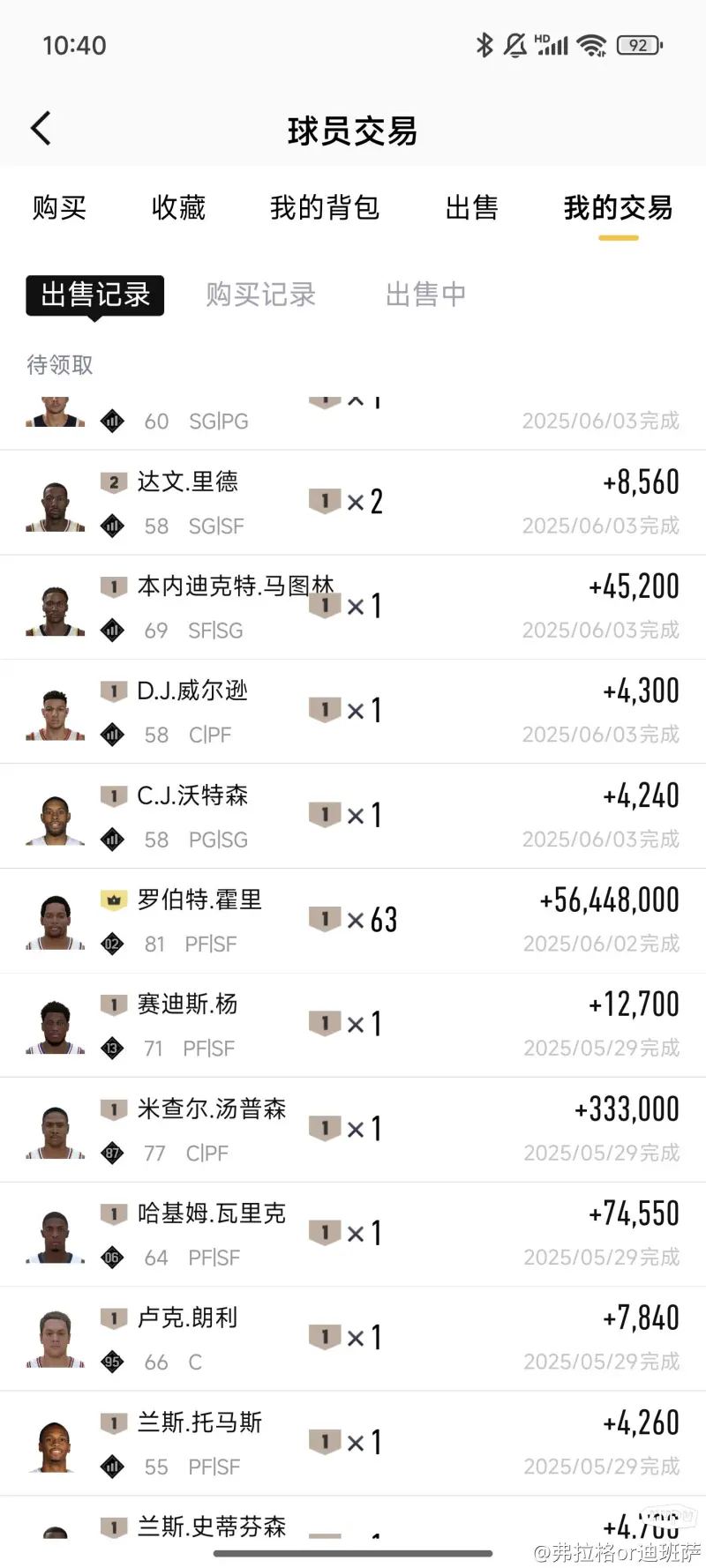Open C.J.沃特森 sale record
The height and width of the screenshot is (1568, 706).
(x=353, y=816)
